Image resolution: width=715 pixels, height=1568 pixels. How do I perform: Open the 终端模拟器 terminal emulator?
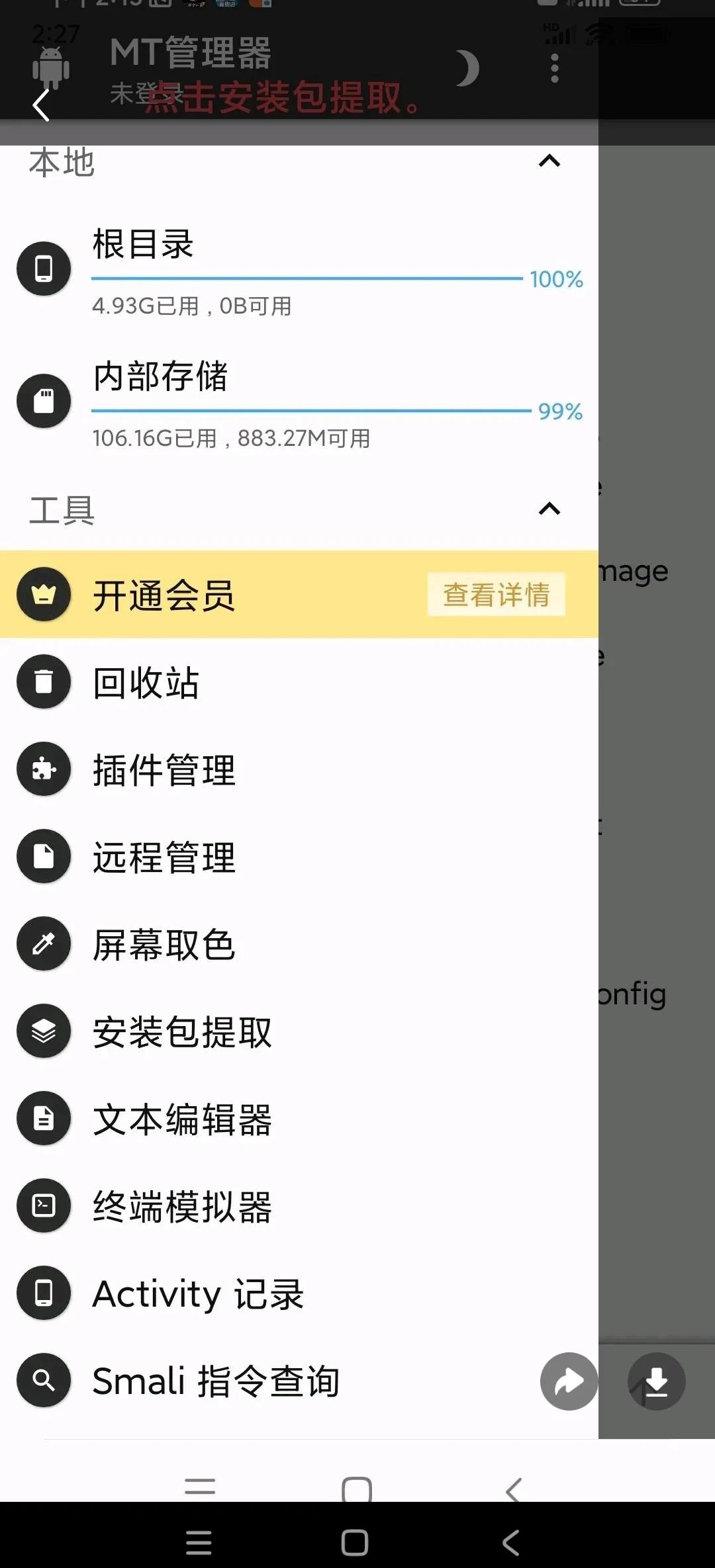click(181, 1206)
